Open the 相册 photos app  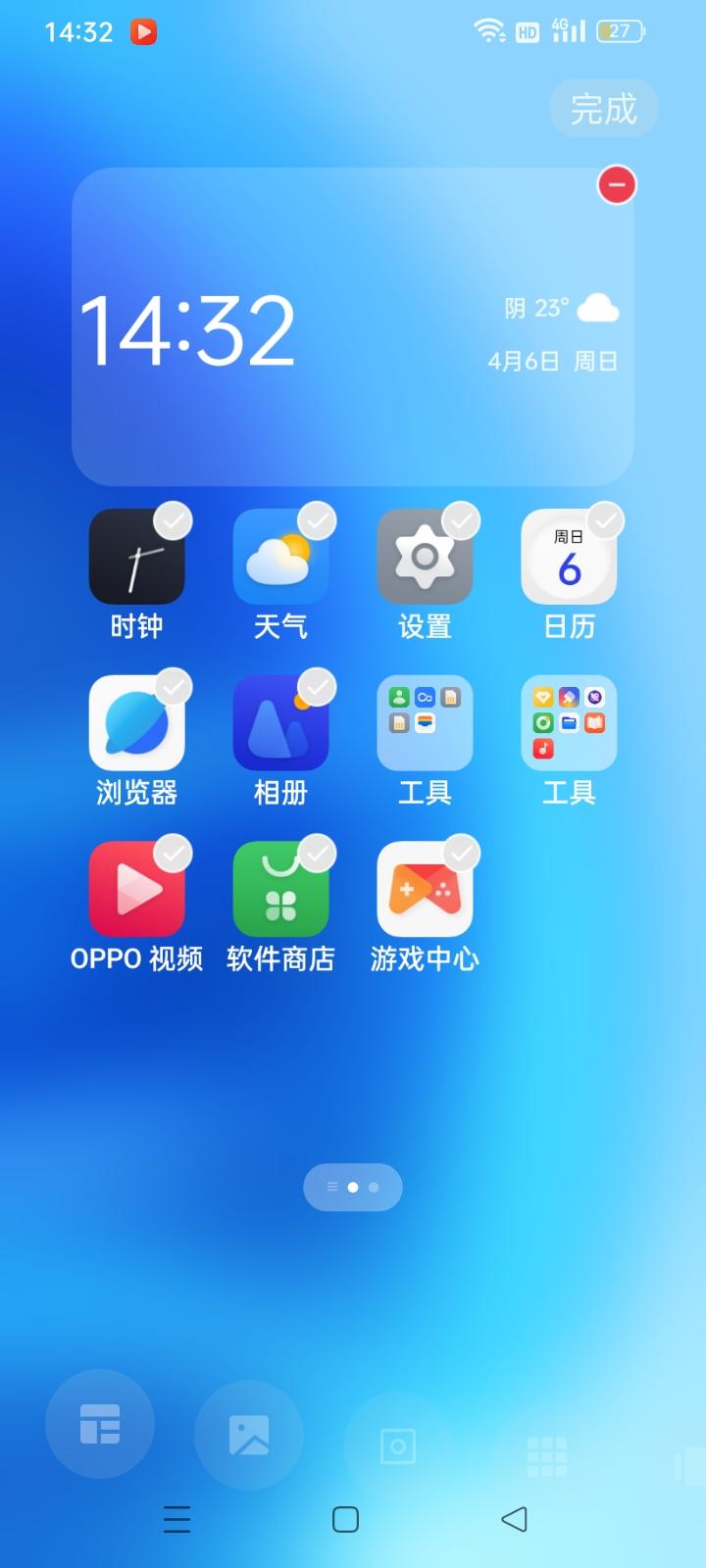click(x=281, y=723)
